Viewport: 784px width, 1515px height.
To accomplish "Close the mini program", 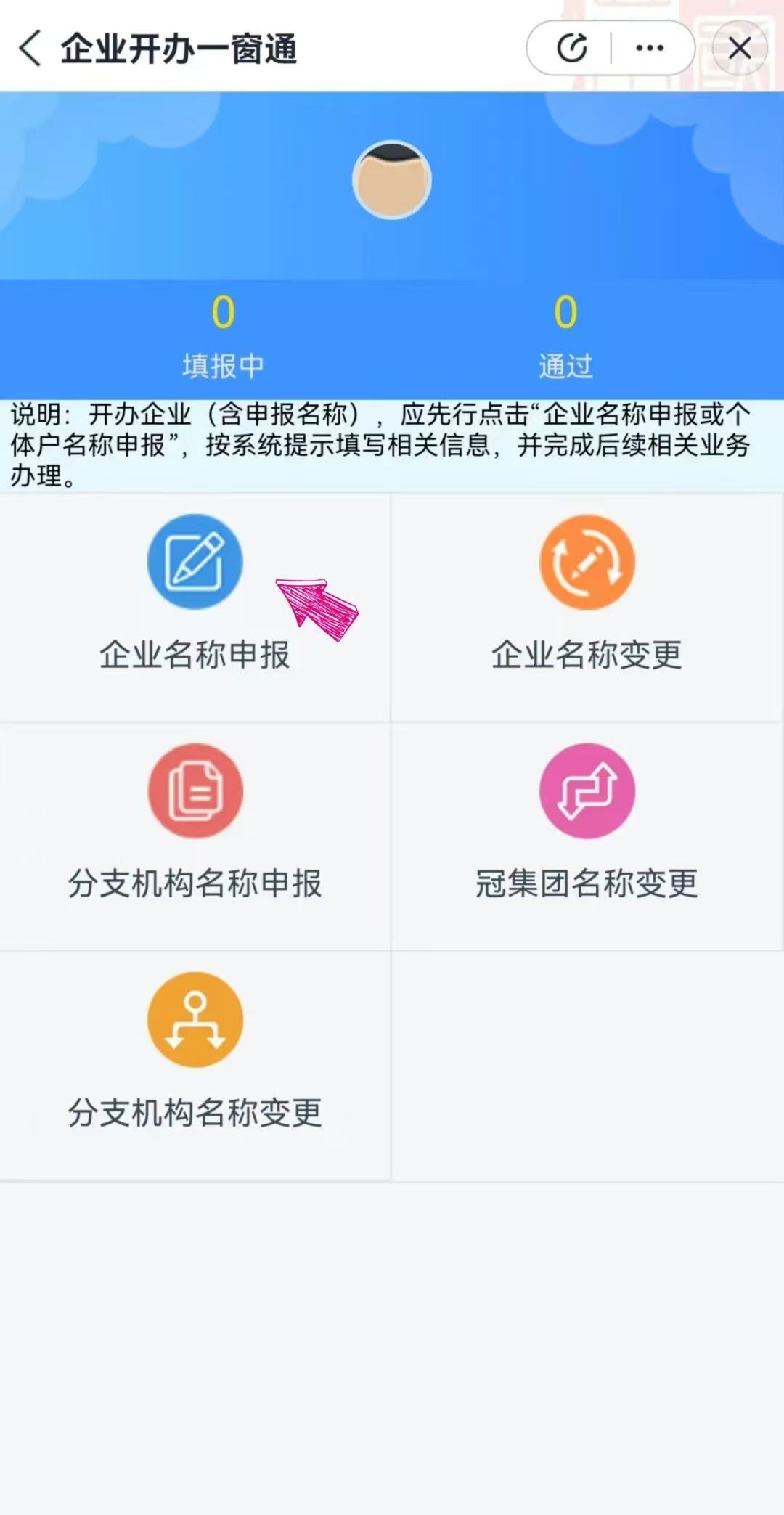I will click(x=740, y=49).
